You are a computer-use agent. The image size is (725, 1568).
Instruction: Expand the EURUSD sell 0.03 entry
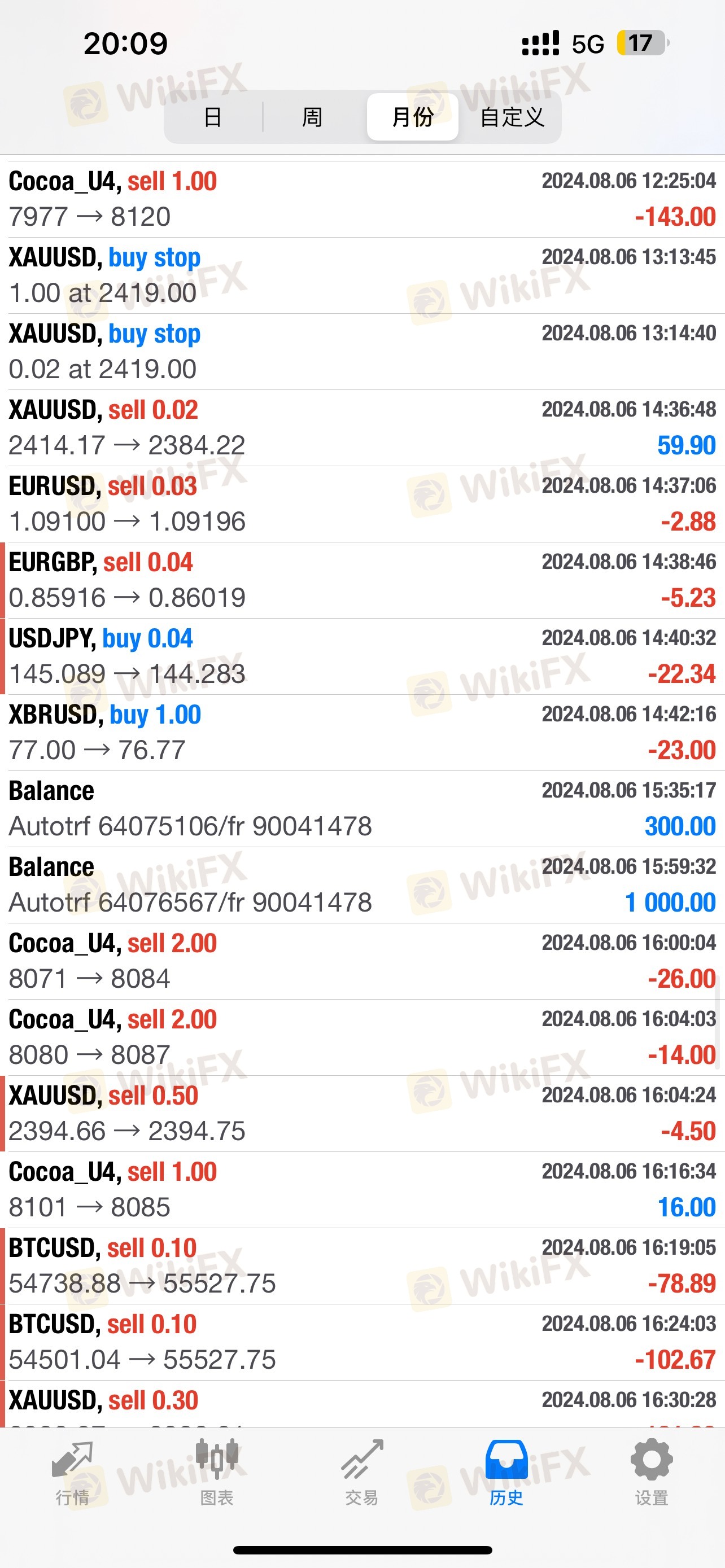pos(362,504)
